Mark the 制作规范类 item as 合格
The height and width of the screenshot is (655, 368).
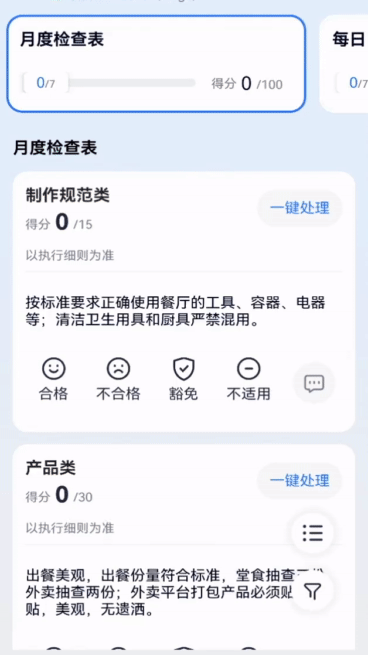(53, 379)
